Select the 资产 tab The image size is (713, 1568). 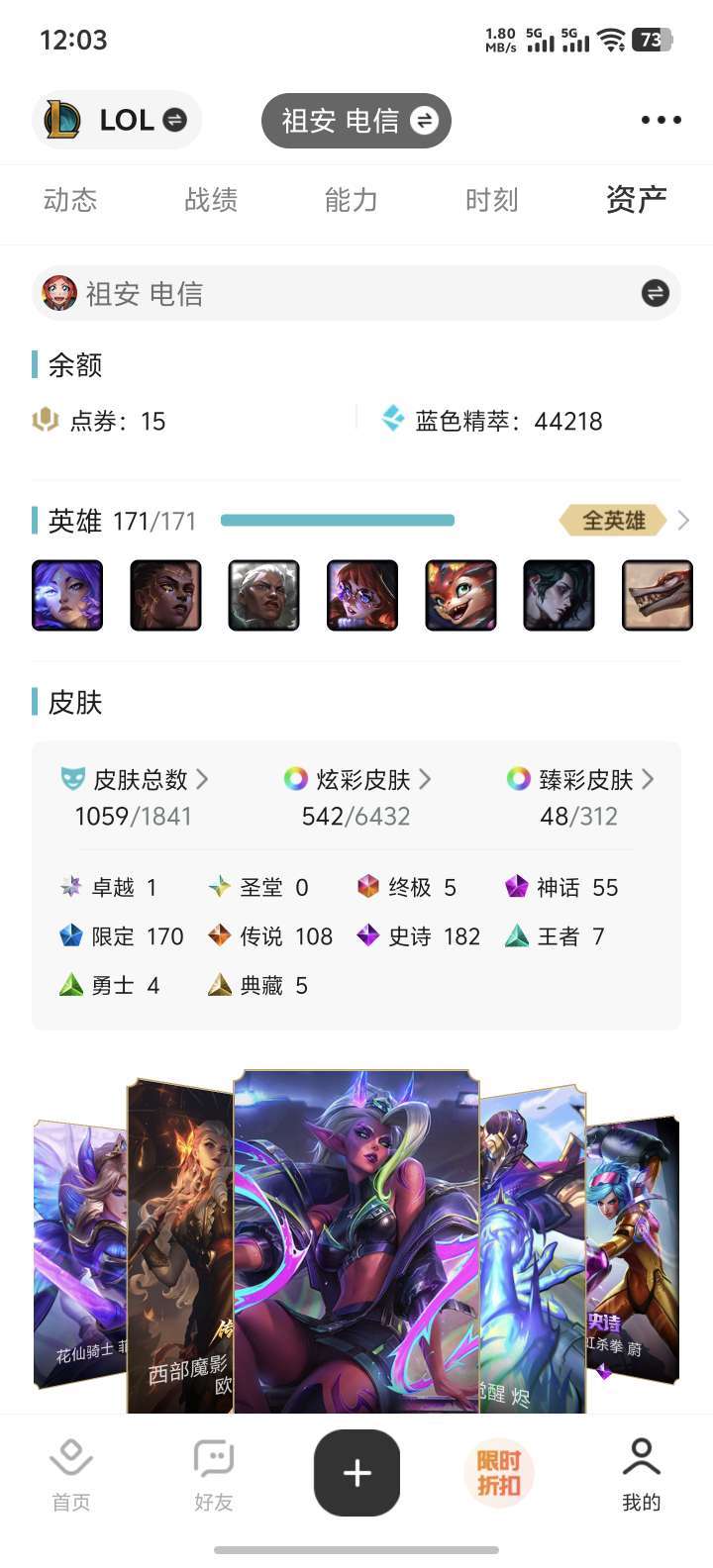pyautogui.click(x=636, y=200)
